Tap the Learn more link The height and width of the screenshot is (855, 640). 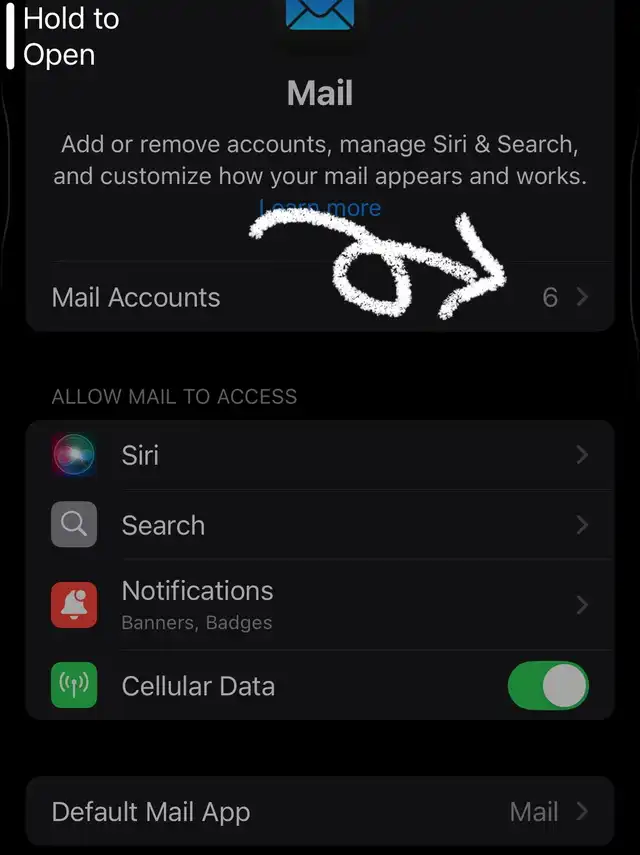320,208
